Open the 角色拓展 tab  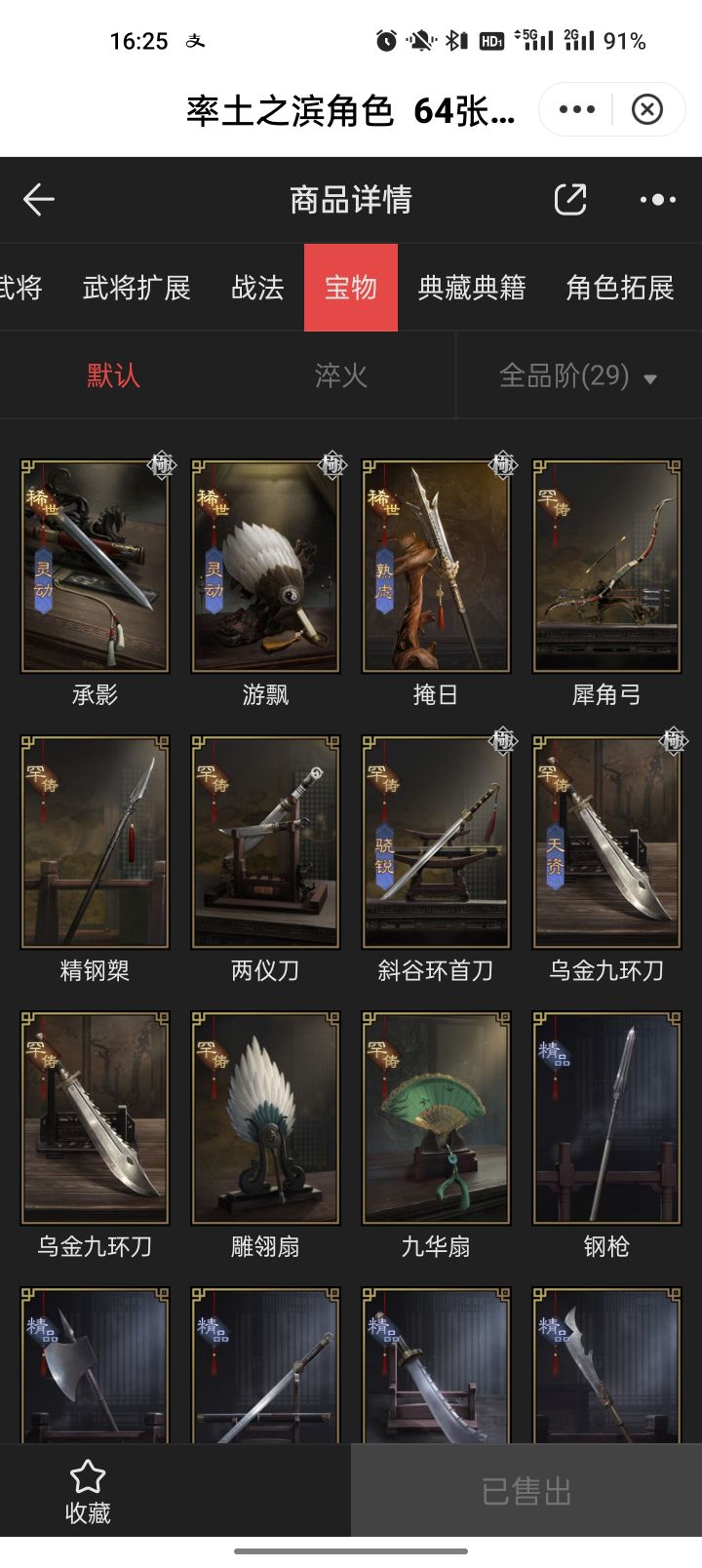(x=618, y=288)
